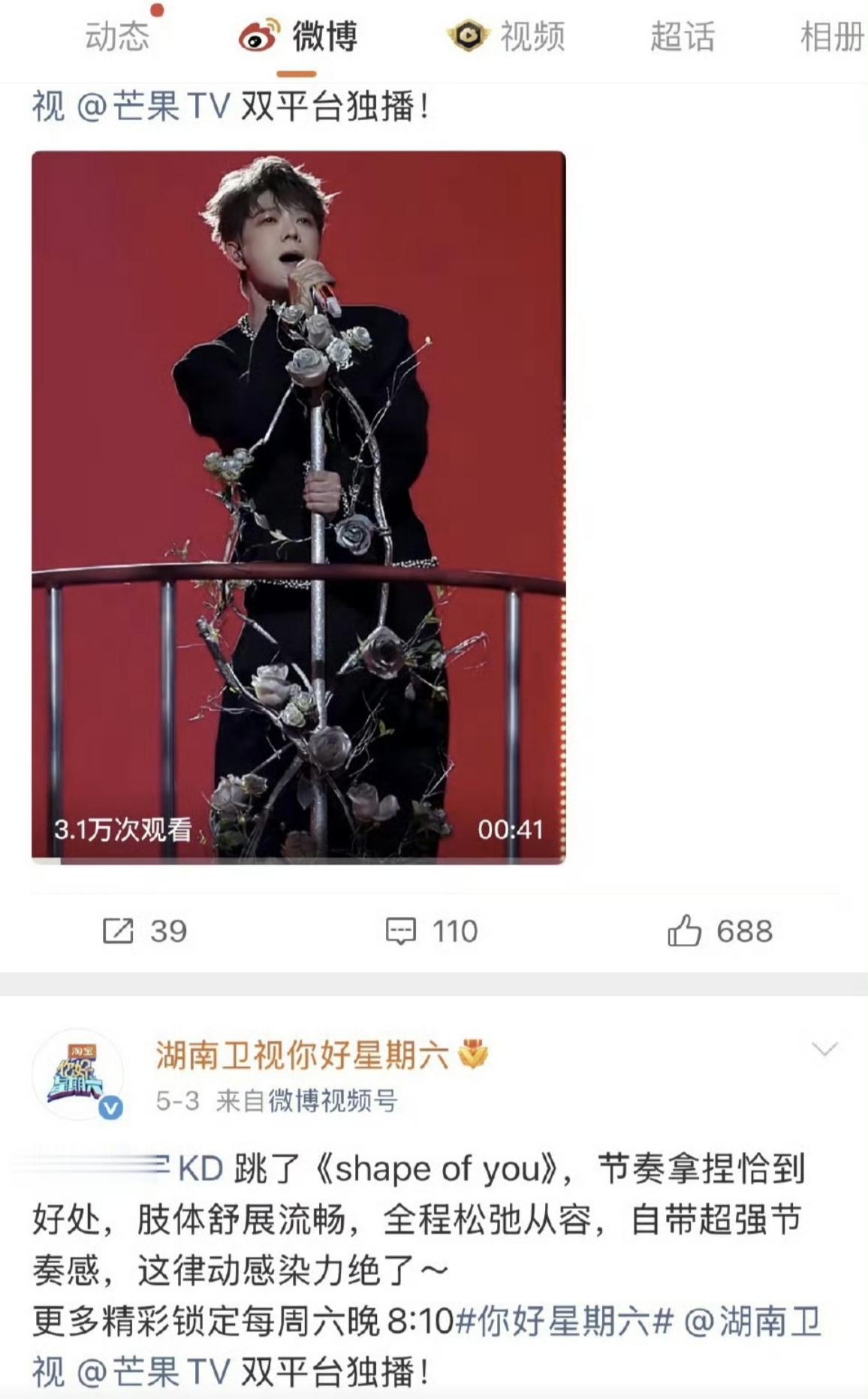Open the 超话 tab

pyautogui.click(x=683, y=36)
